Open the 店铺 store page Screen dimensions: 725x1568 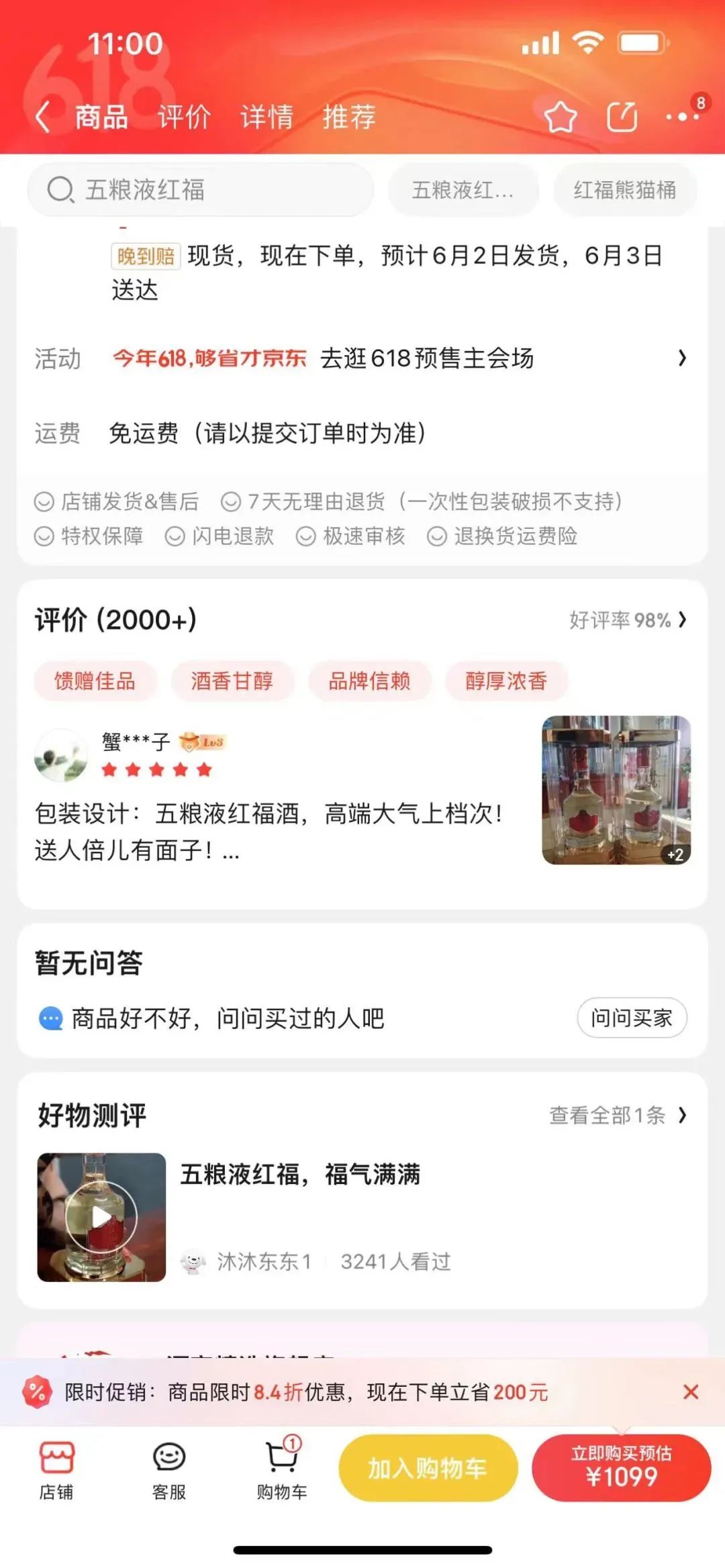coord(56,1470)
